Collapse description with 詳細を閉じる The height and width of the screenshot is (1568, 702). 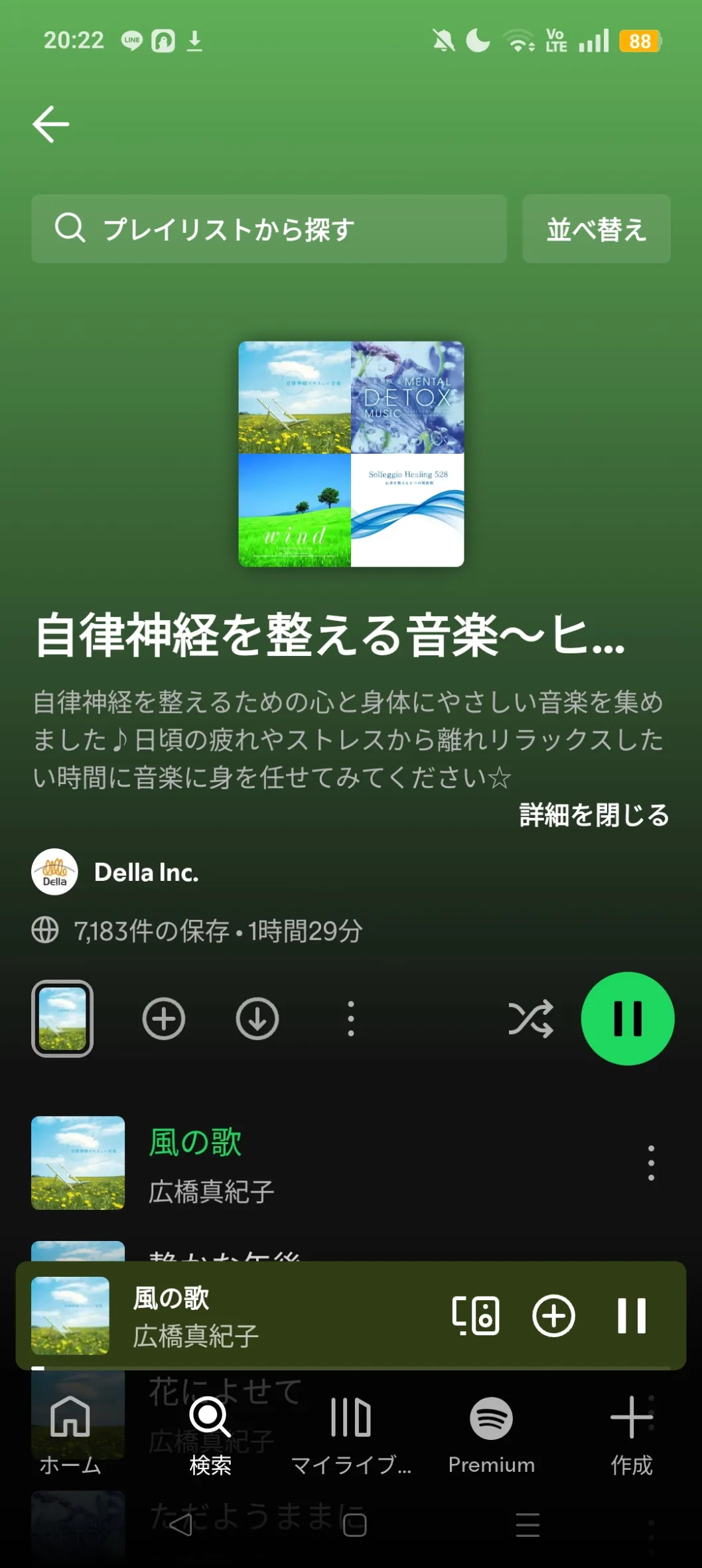(x=594, y=815)
